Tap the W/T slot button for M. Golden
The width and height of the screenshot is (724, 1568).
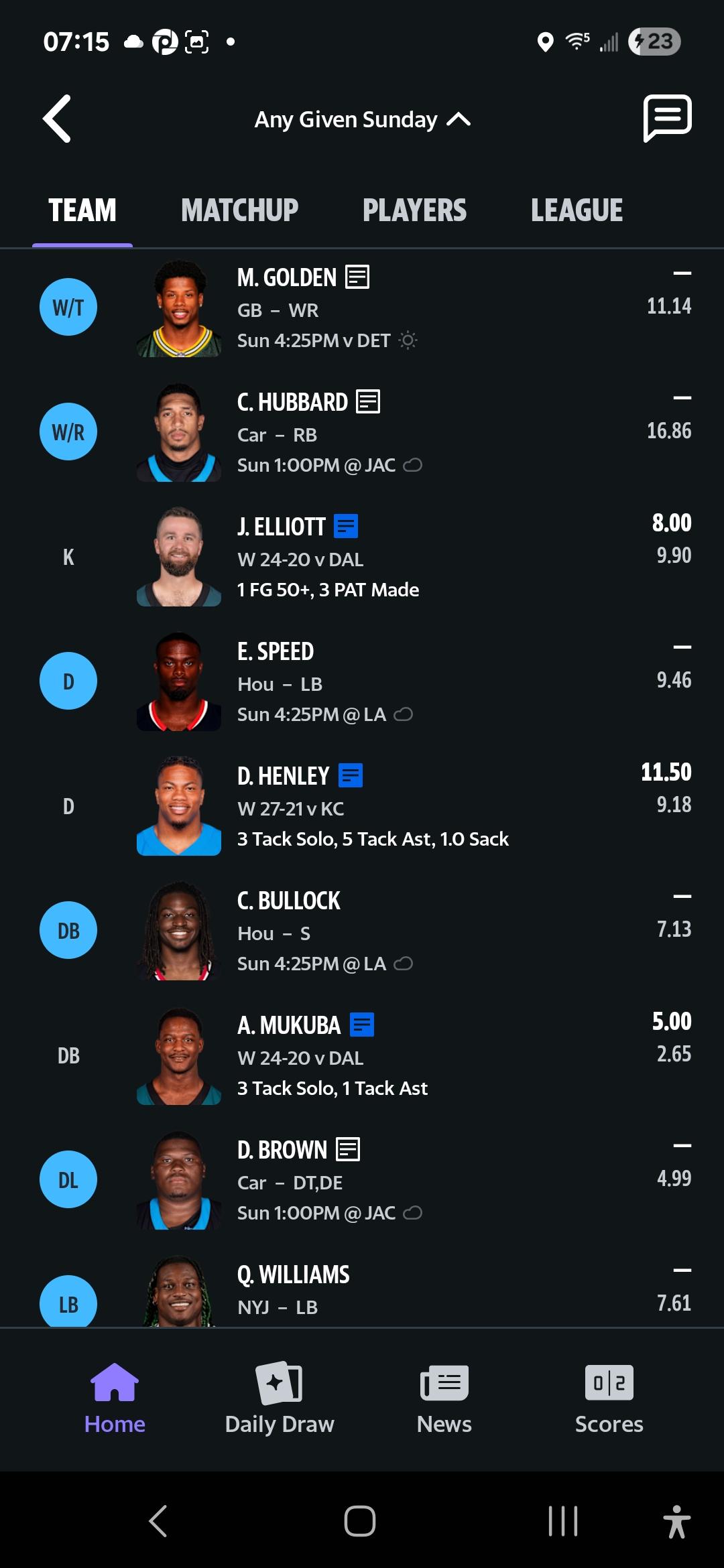(x=68, y=307)
